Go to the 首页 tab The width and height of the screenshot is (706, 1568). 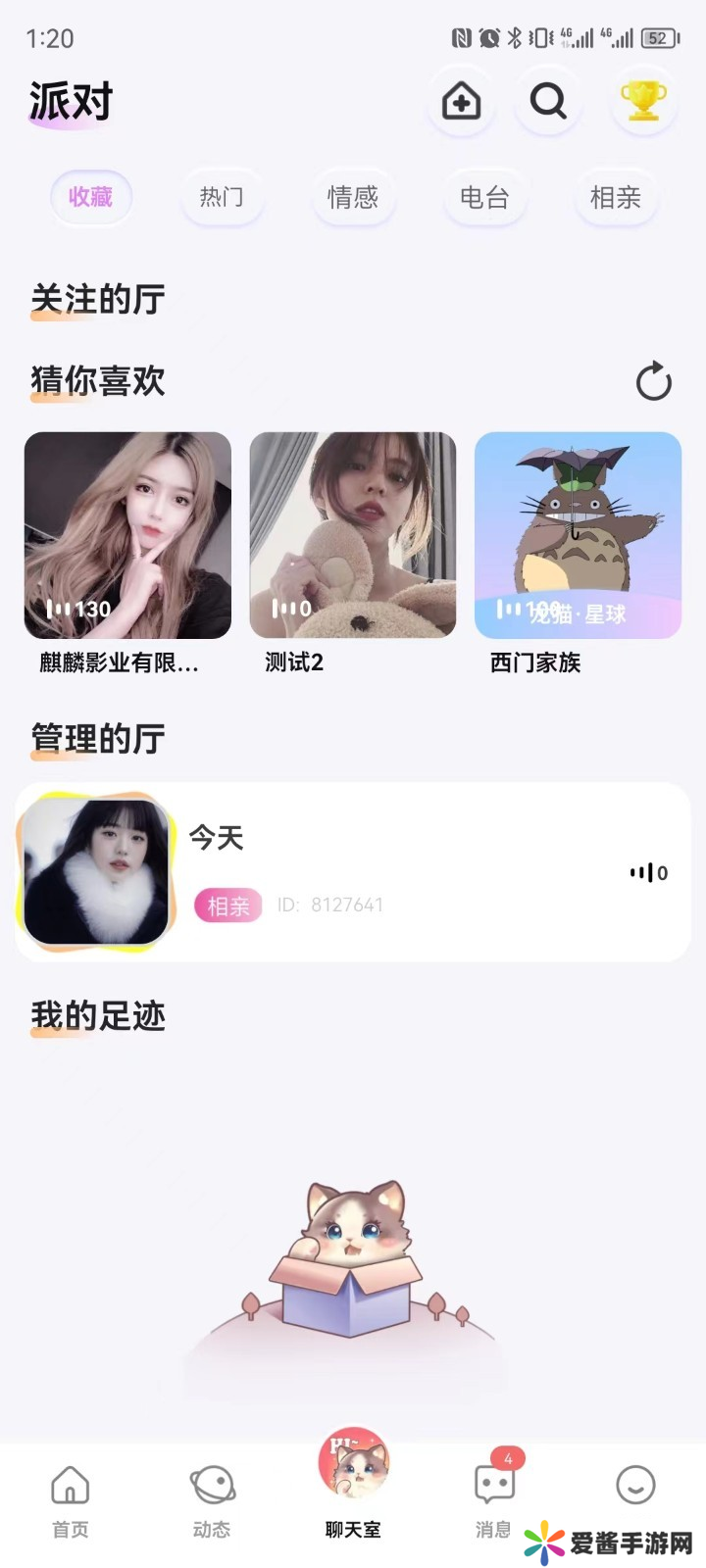(71, 1499)
